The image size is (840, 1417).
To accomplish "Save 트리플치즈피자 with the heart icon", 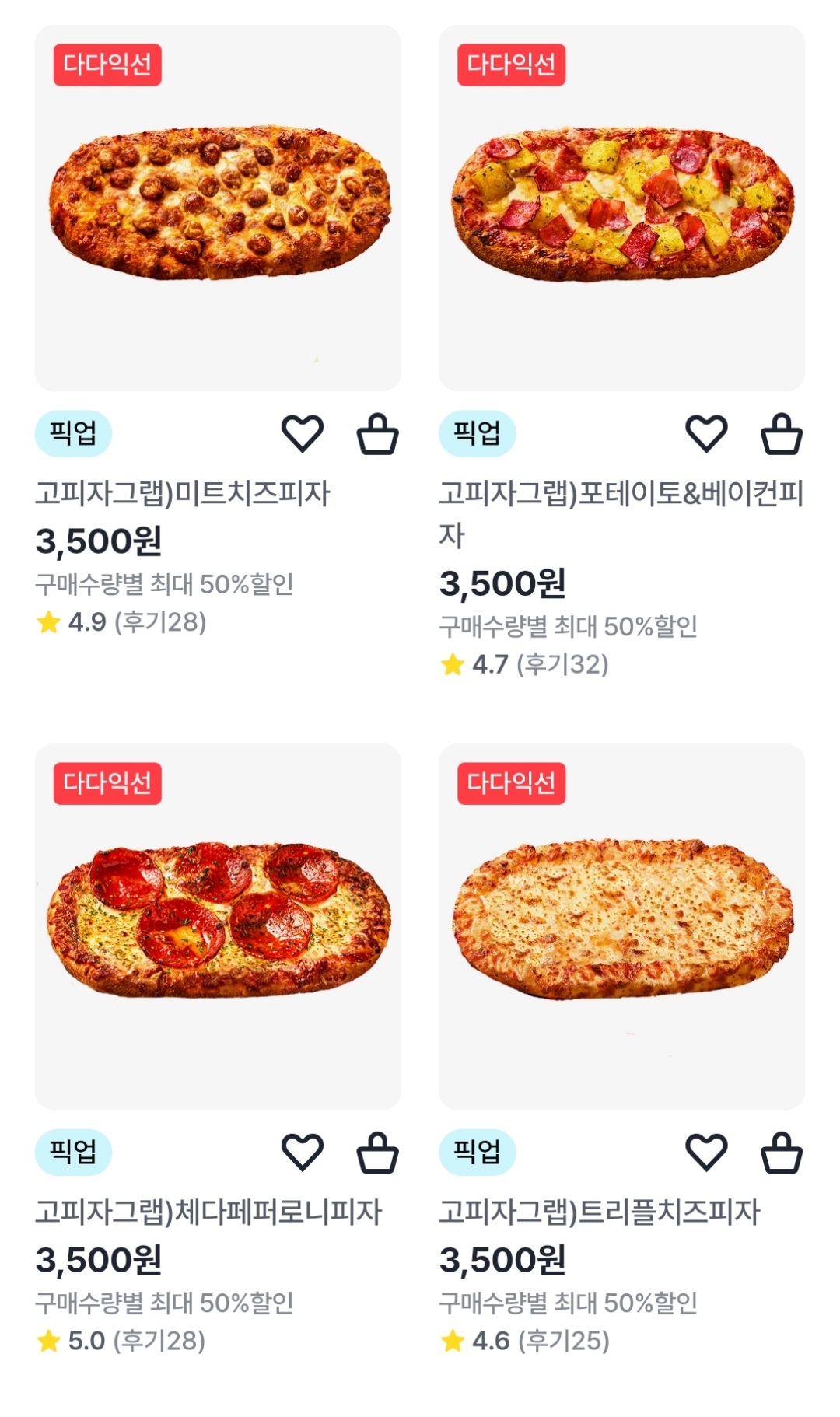I will (705, 1153).
